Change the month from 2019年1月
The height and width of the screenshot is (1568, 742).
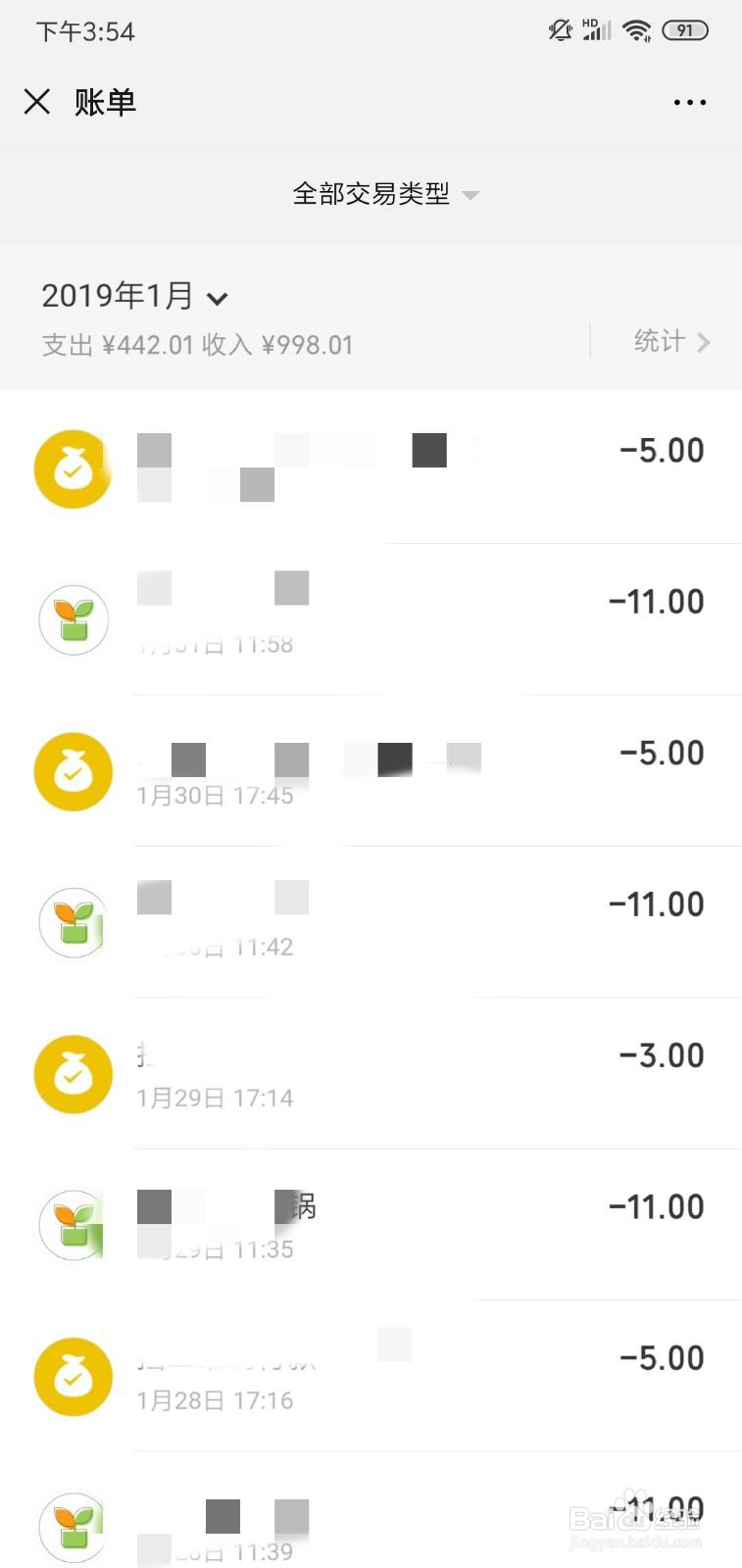coord(134,296)
